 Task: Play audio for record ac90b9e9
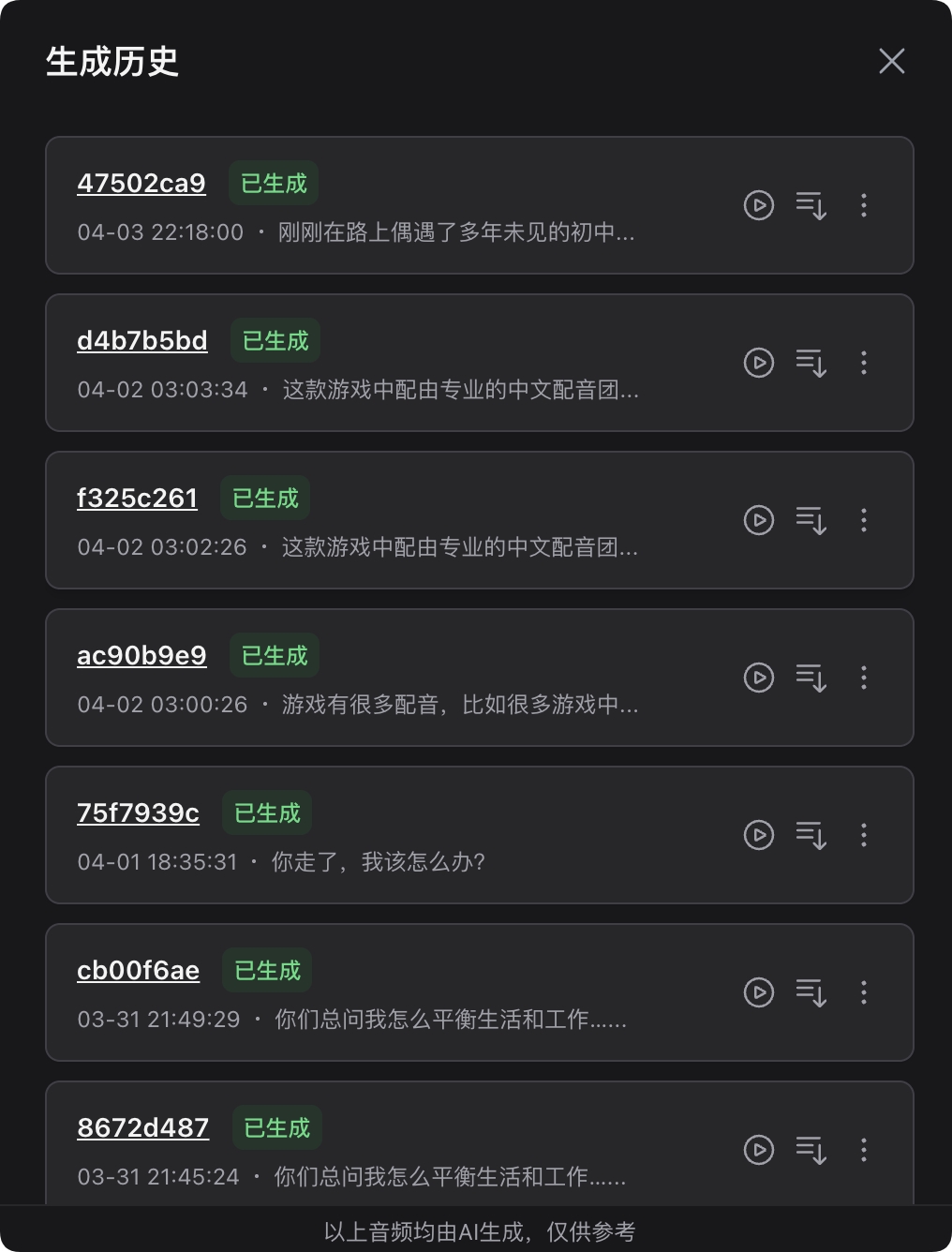pyautogui.click(x=758, y=678)
